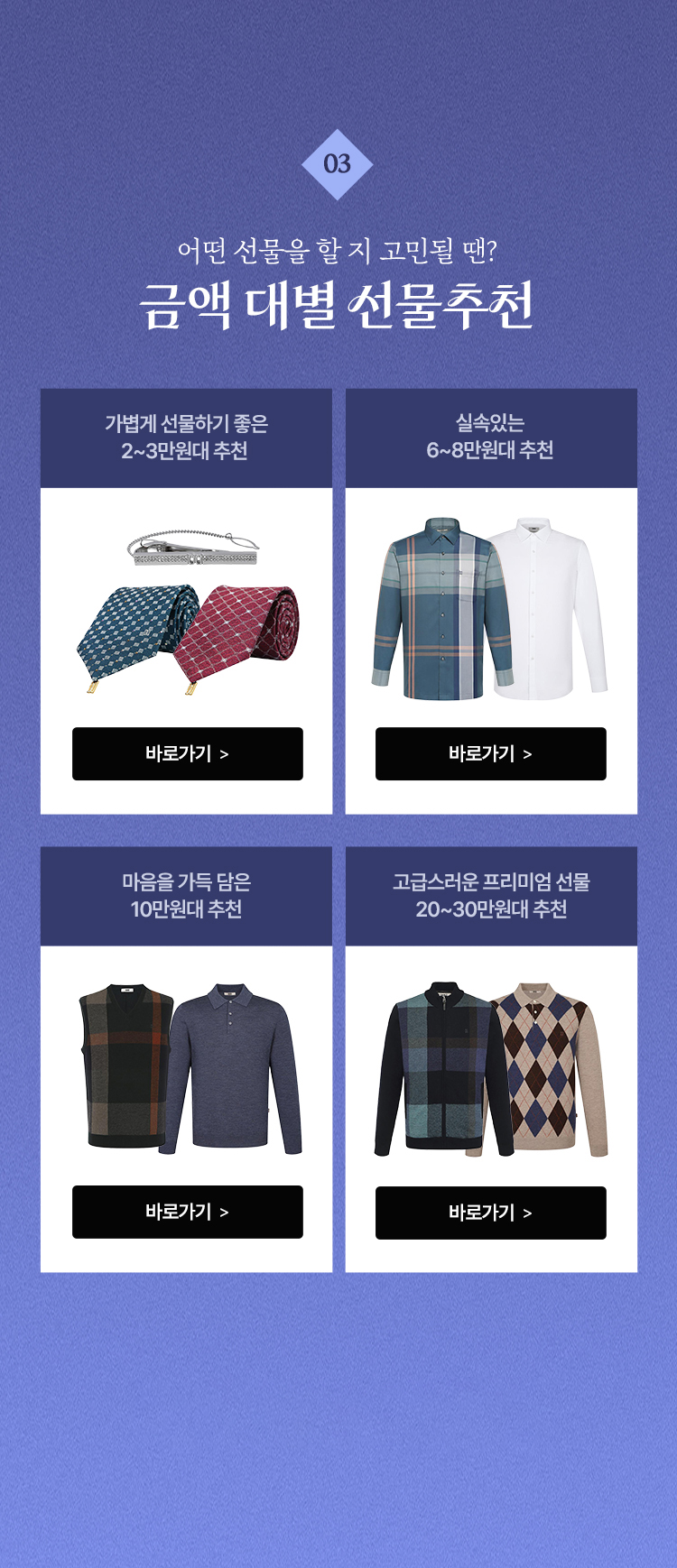Tap 바로가기 under the 6~8만원대 shirts
Image resolution: width=677 pixels, height=1568 pixels.
point(490,753)
